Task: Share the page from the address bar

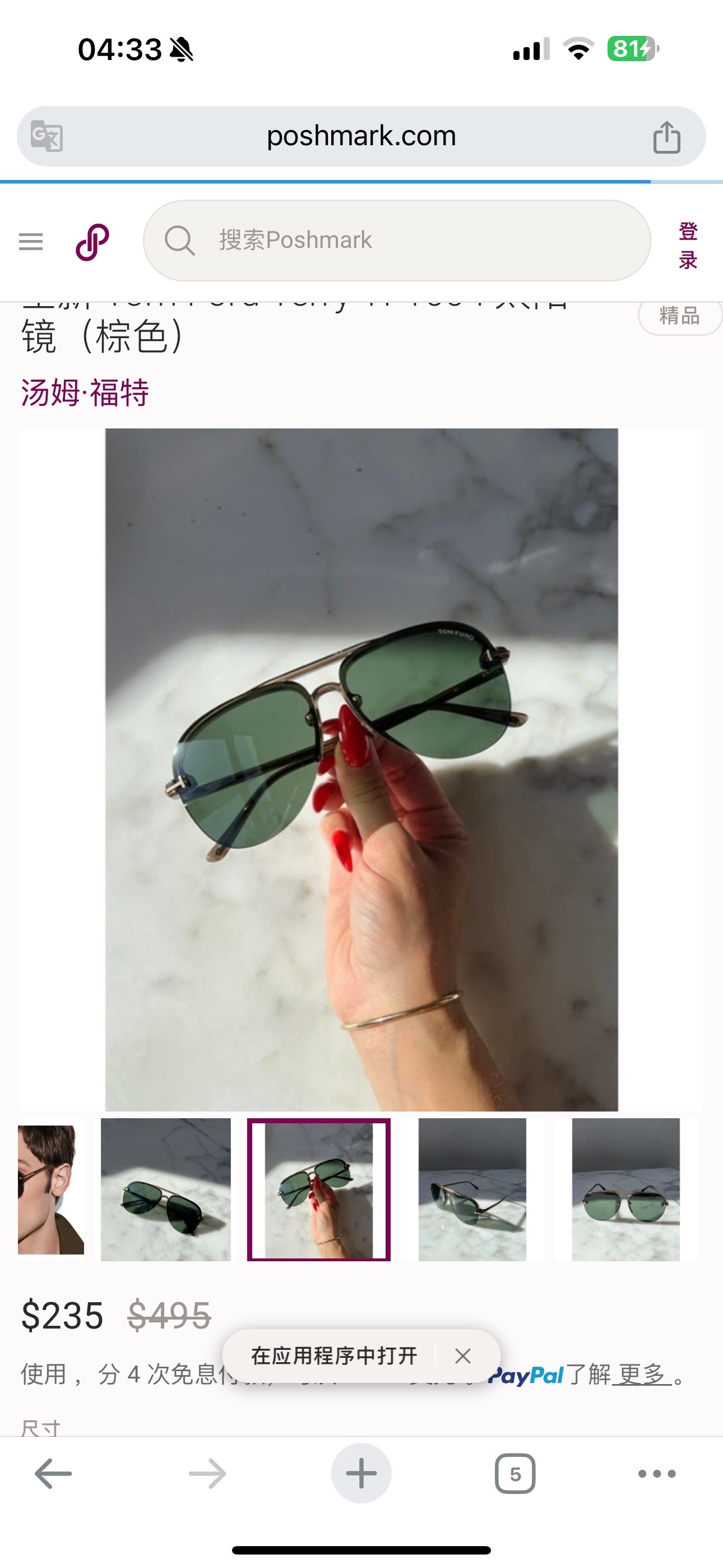Action: (x=666, y=137)
